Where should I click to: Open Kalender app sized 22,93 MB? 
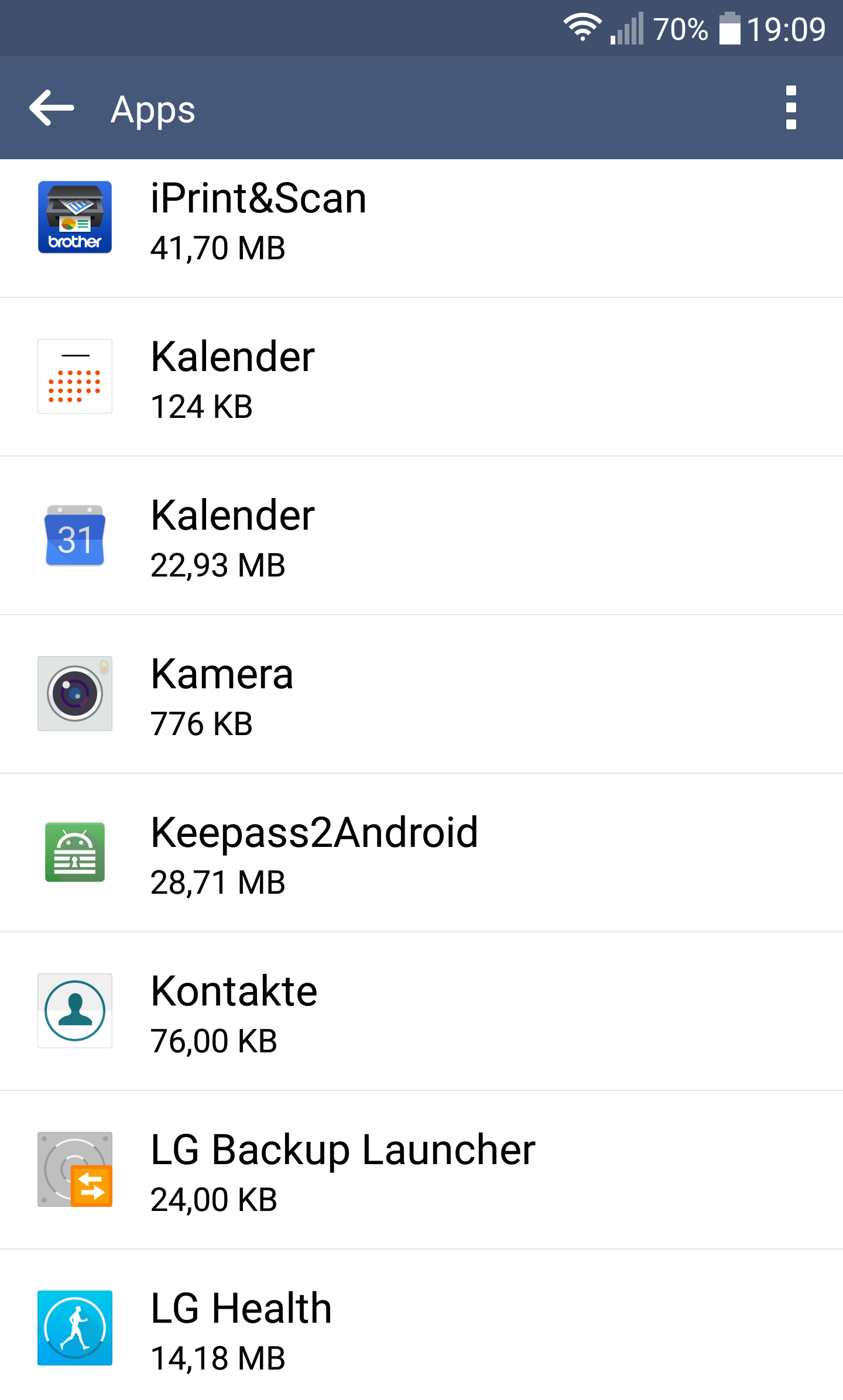[421, 536]
